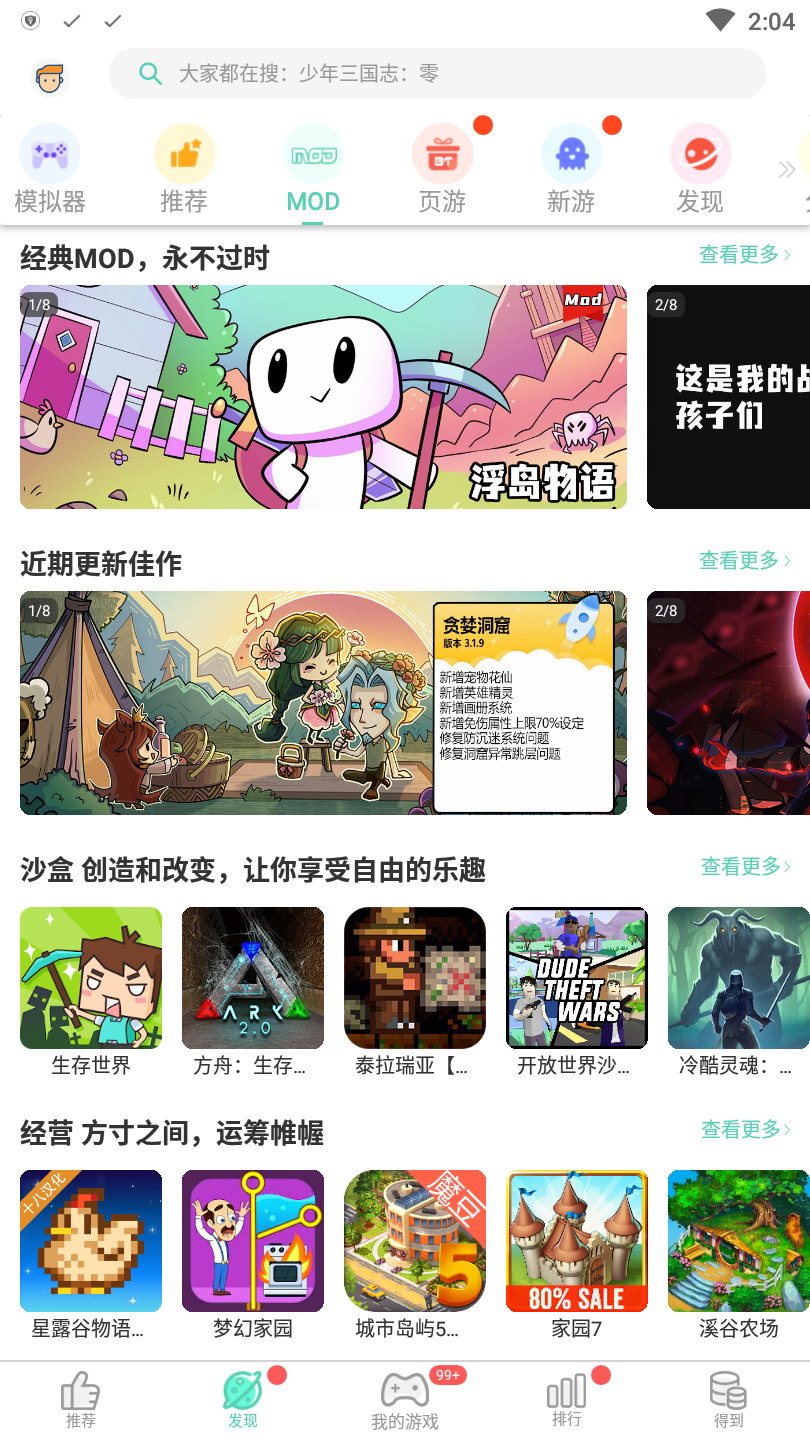The width and height of the screenshot is (810, 1440).
Task: Tap the MOD category icon
Action: (x=314, y=155)
